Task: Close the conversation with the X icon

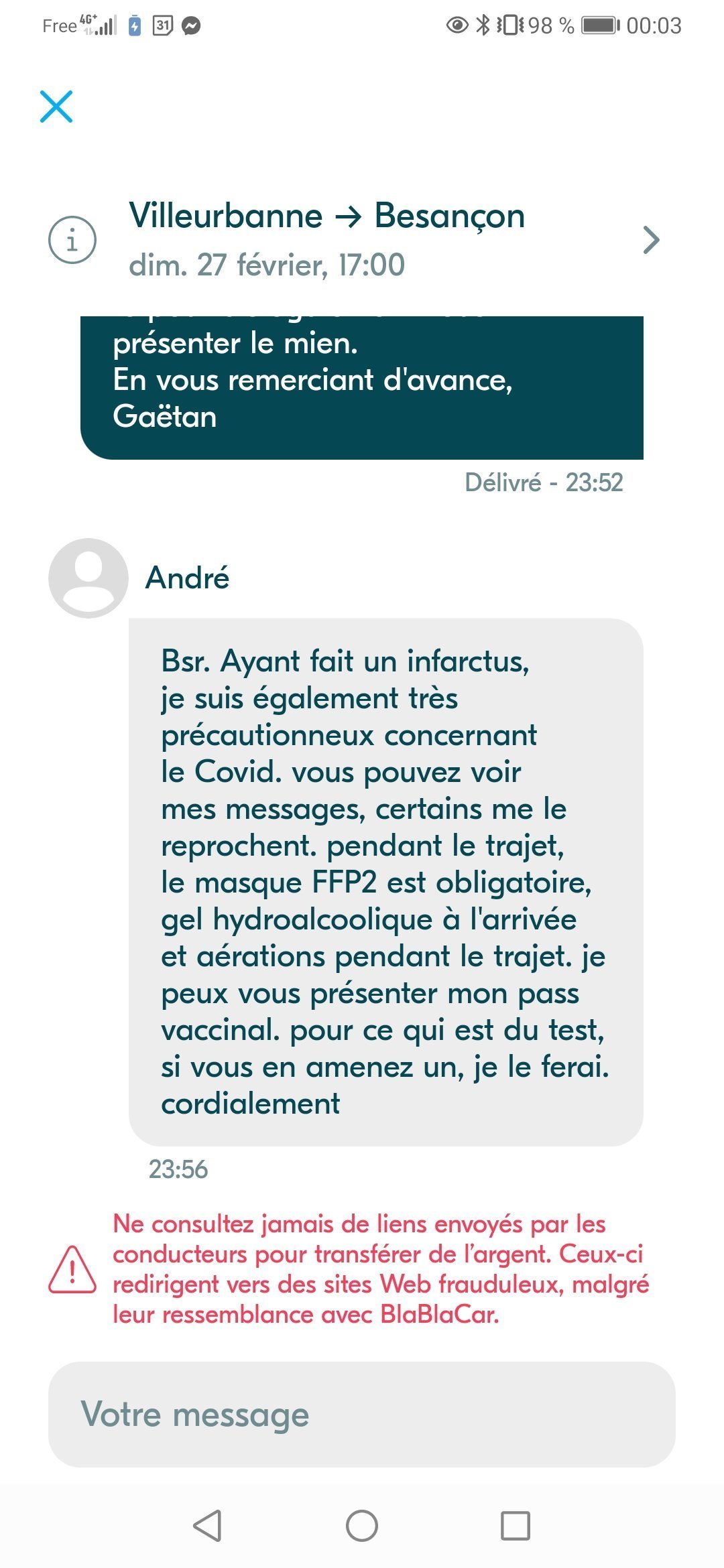Action: pyautogui.click(x=56, y=107)
